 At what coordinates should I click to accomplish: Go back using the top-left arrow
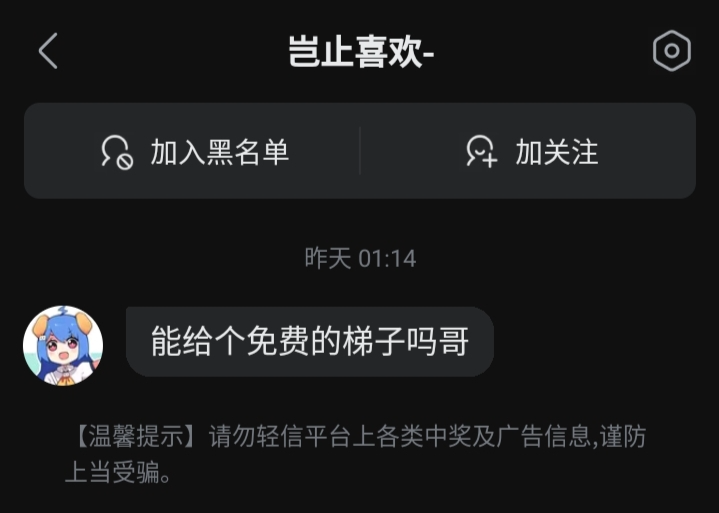(48, 51)
